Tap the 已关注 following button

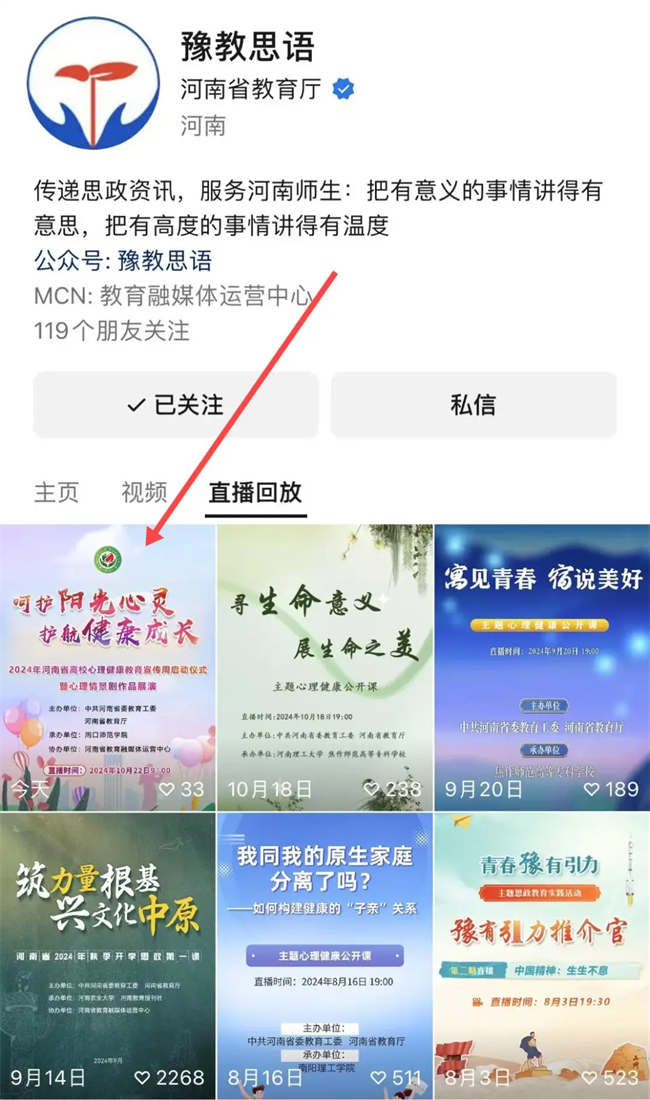pyautogui.click(x=175, y=405)
